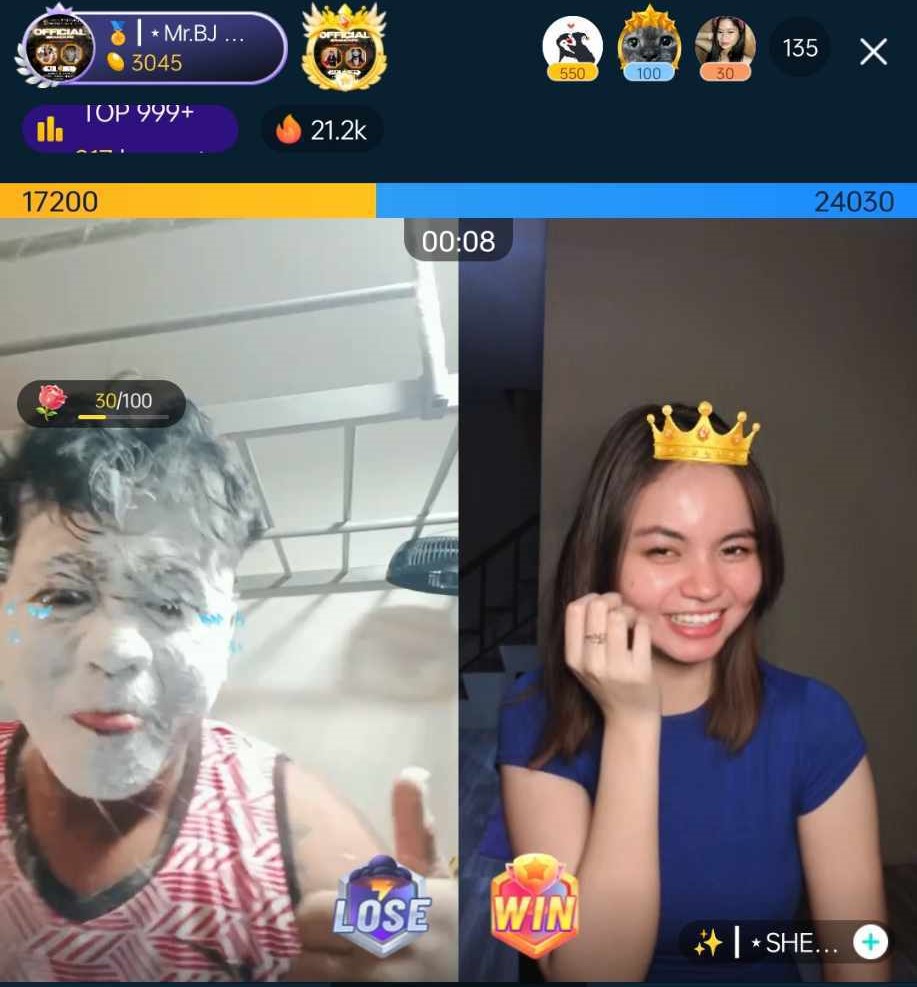
Task: Open the 135 viewers list
Action: point(799,48)
